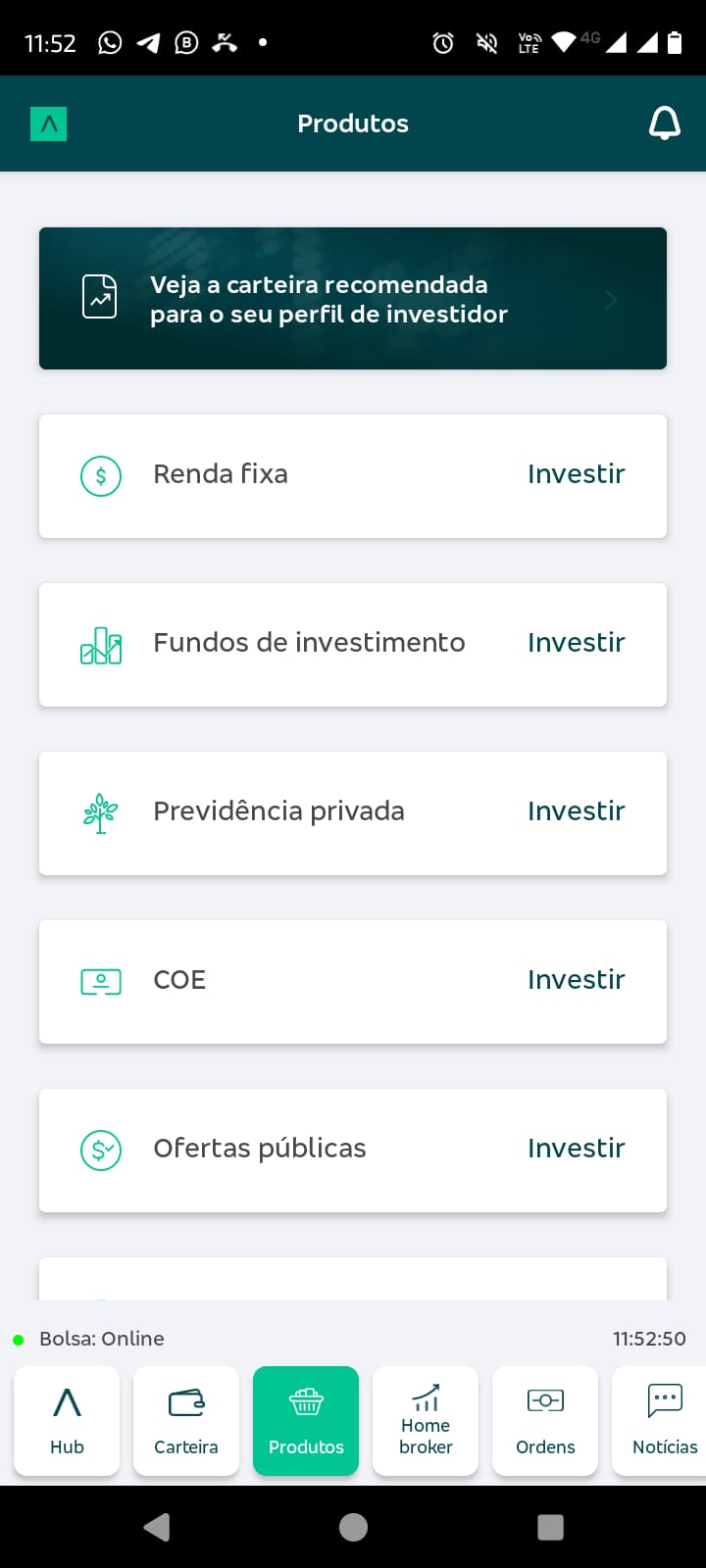Select the Produtos tab
The width and height of the screenshot is (706, 1568).
pos(306,1420)
